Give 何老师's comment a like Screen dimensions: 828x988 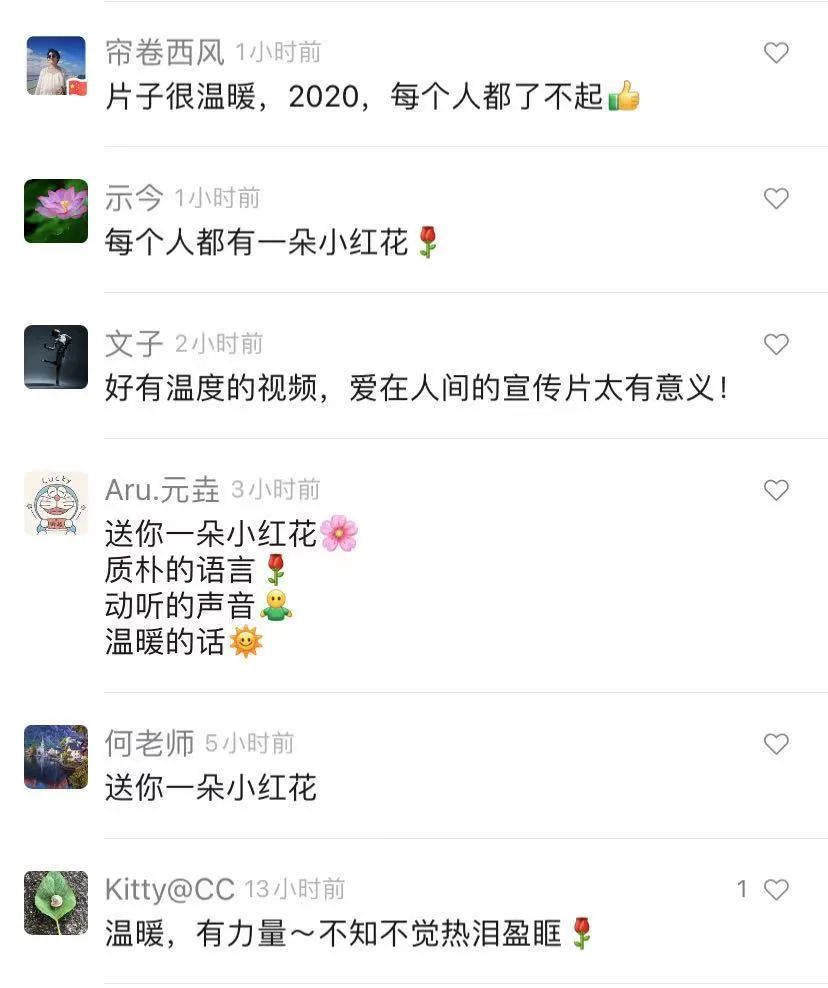(776, 744)
